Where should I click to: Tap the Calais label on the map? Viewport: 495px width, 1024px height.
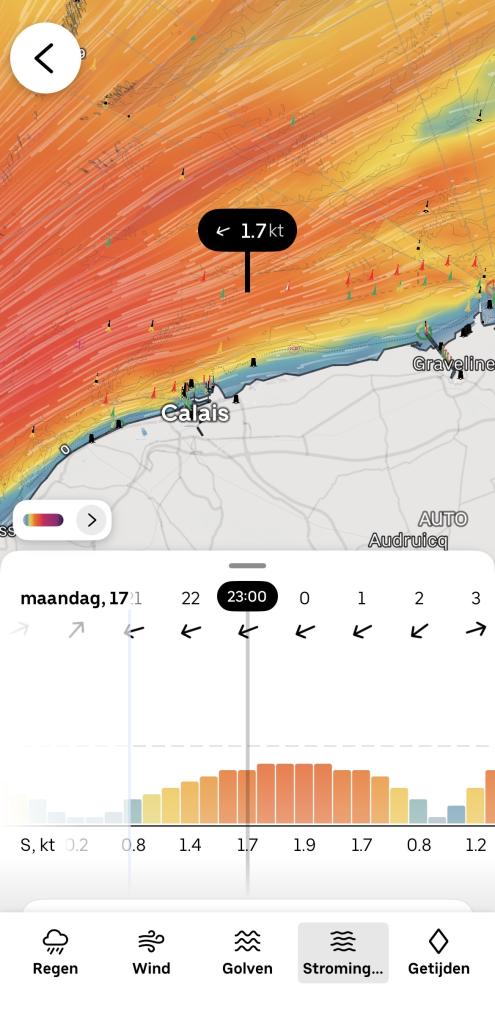pyautogui.click(x=195, y=413)
